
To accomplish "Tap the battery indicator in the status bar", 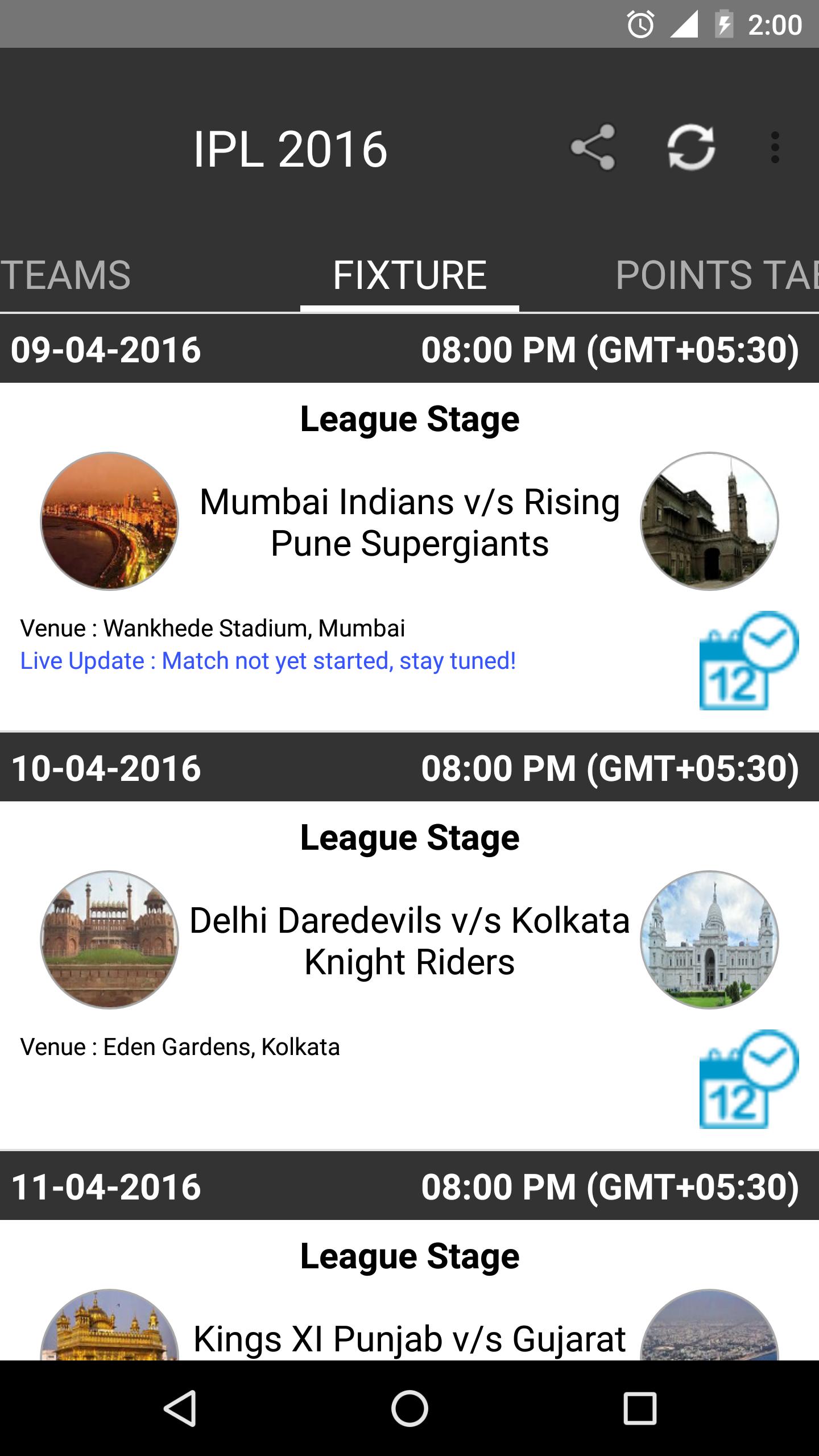I will tap(725, 24).
